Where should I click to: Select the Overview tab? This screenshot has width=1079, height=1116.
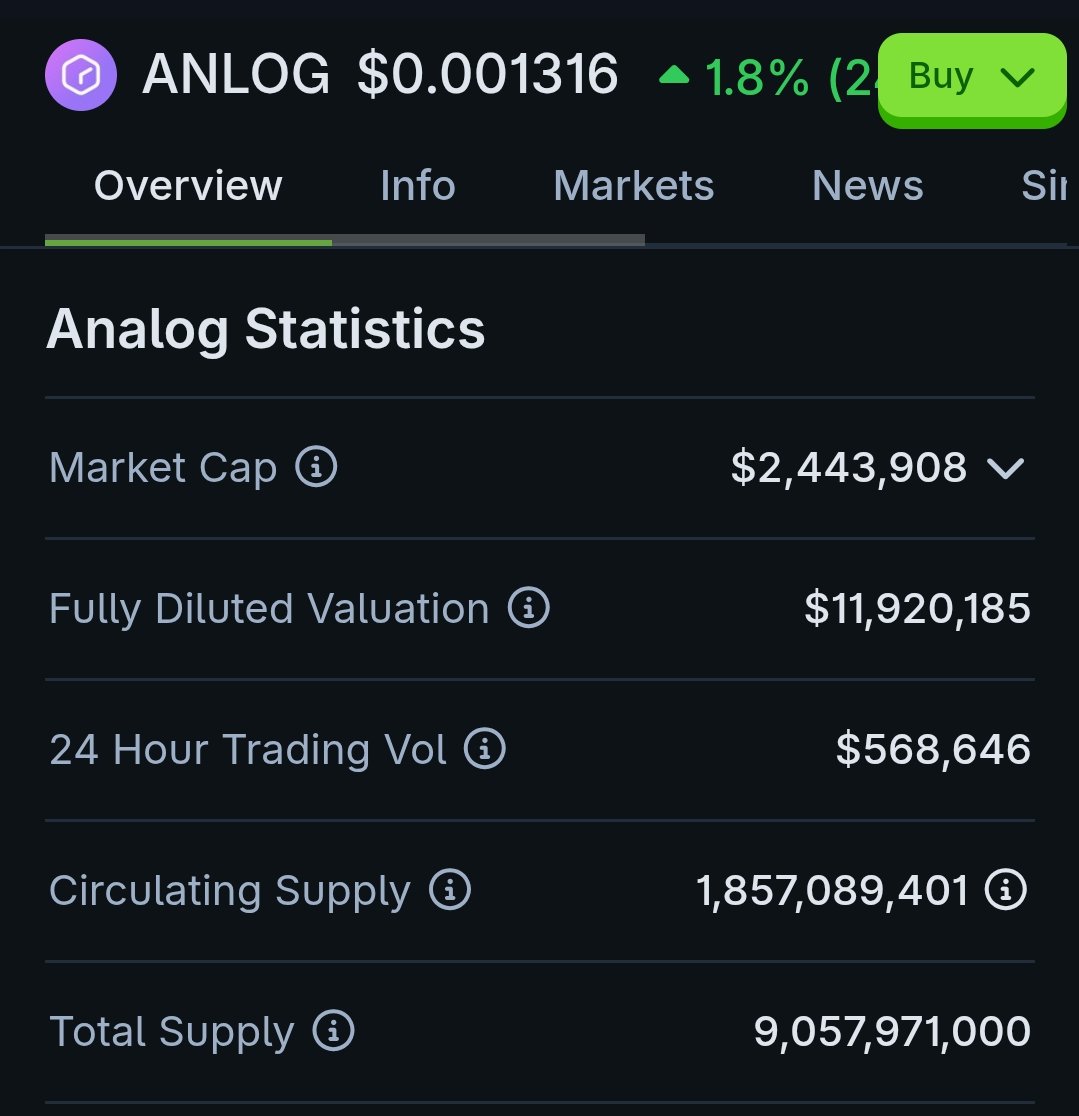188,186
